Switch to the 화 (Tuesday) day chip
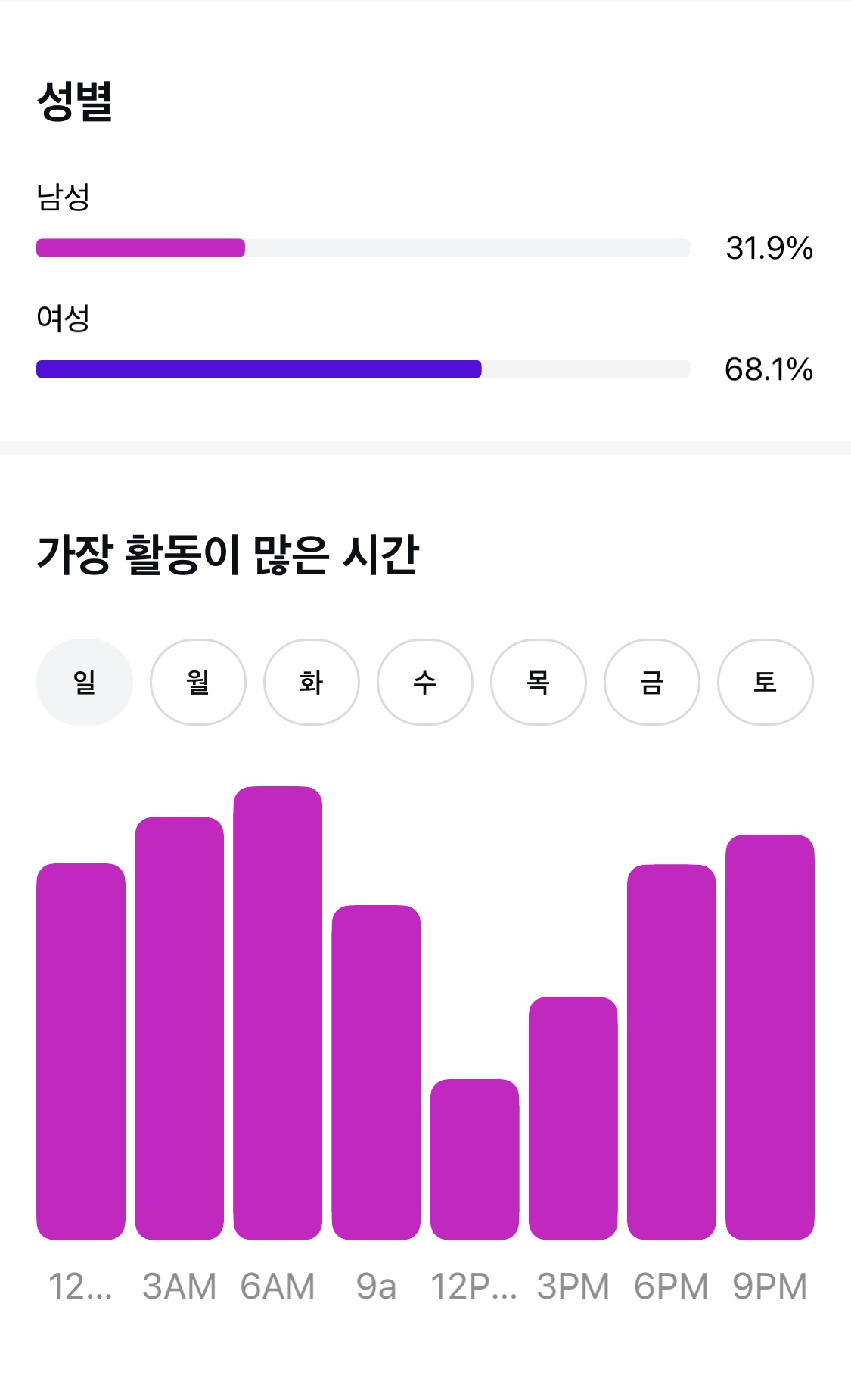 coord(312,682)
